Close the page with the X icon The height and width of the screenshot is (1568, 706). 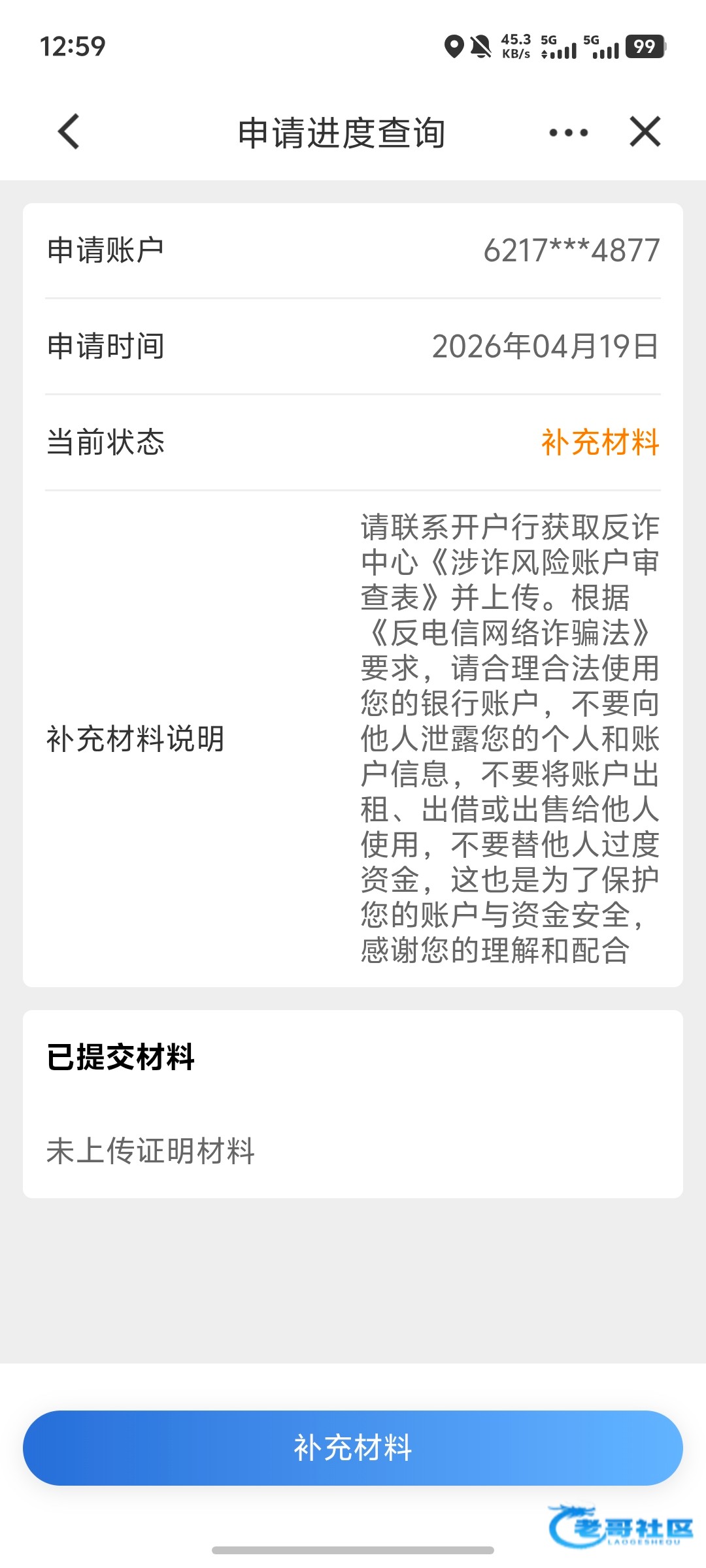(x=645, y=132)
